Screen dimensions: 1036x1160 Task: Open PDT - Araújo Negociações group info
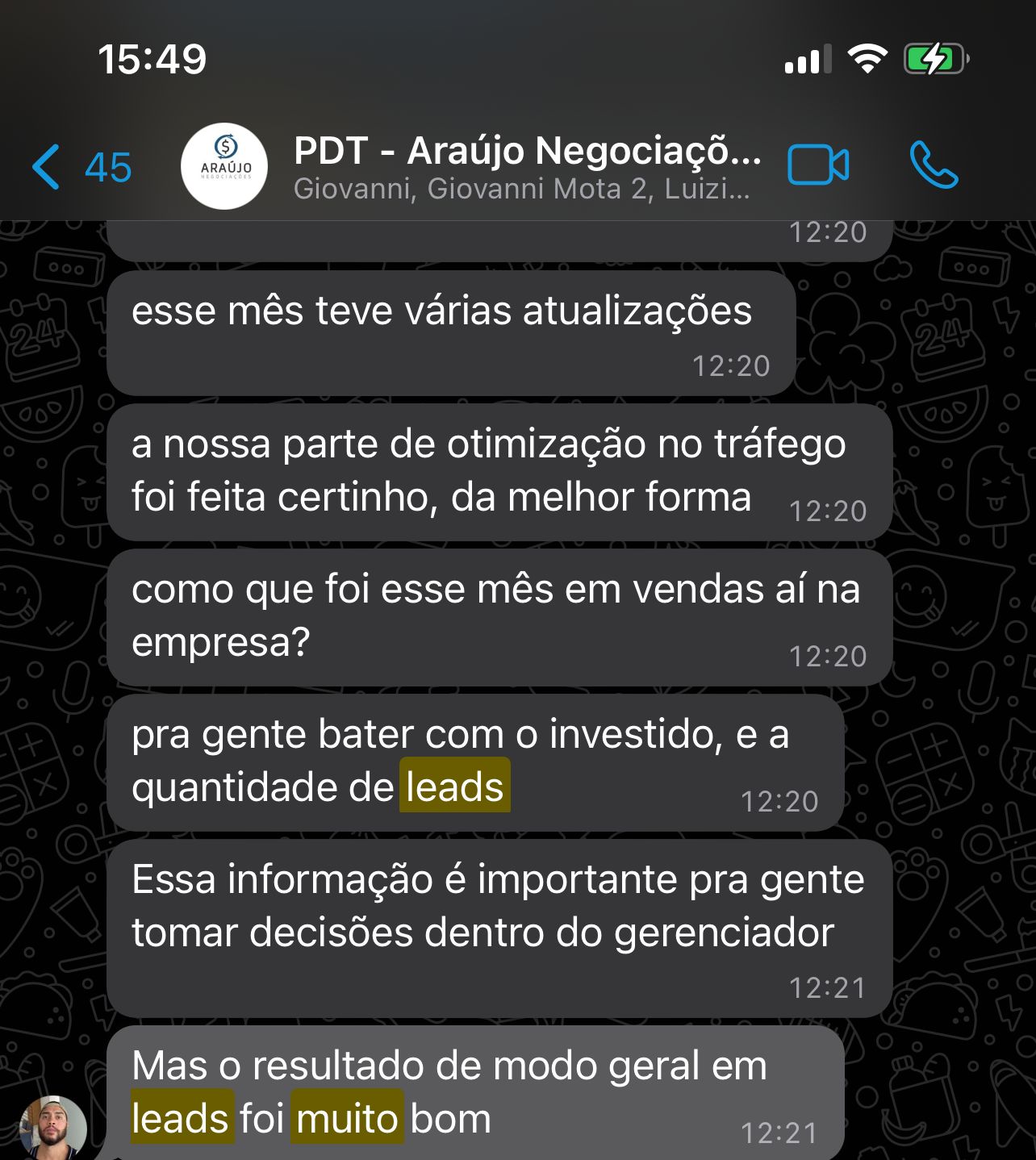[526, 167]
